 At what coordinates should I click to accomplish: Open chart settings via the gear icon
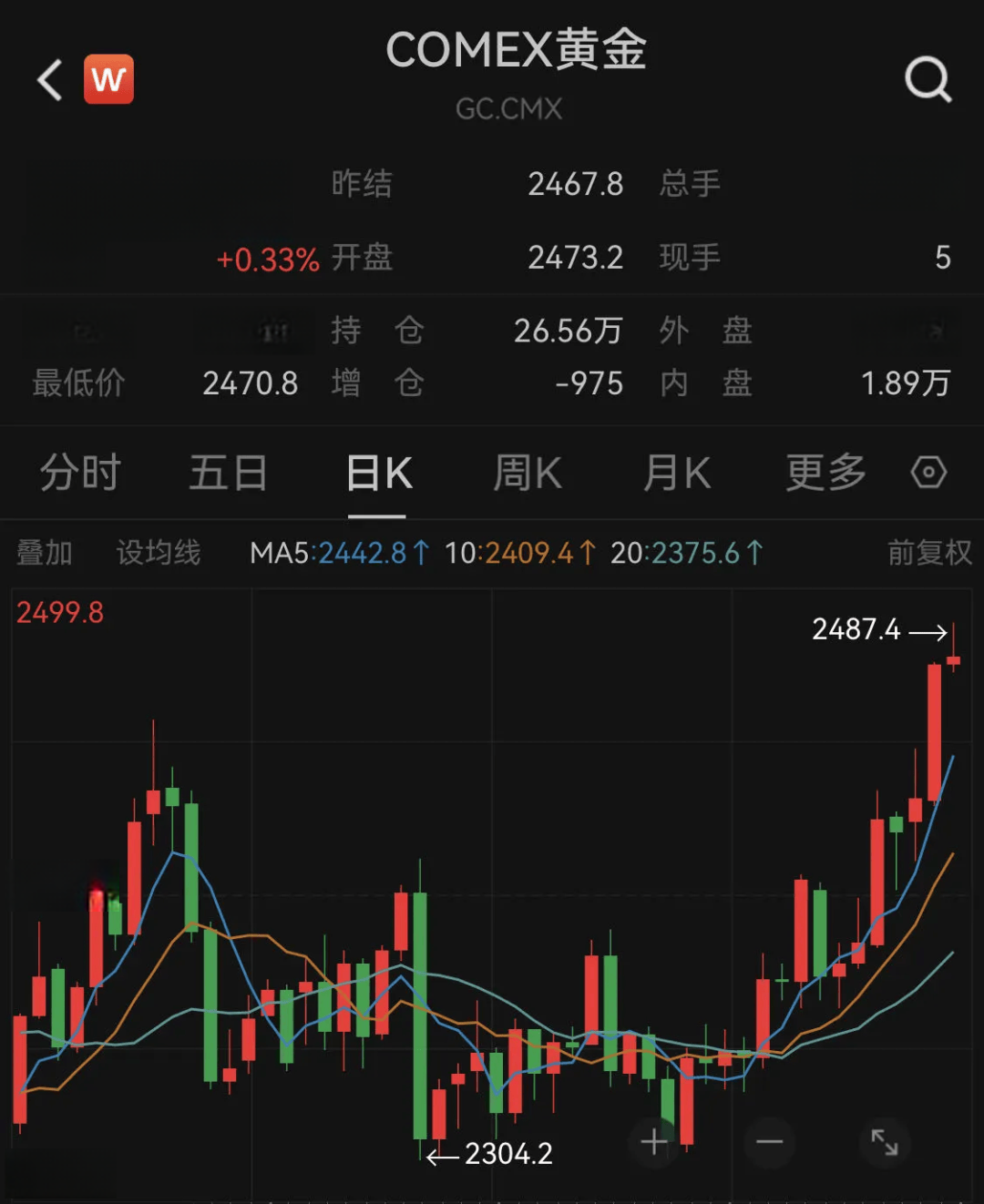pos(929,473)
